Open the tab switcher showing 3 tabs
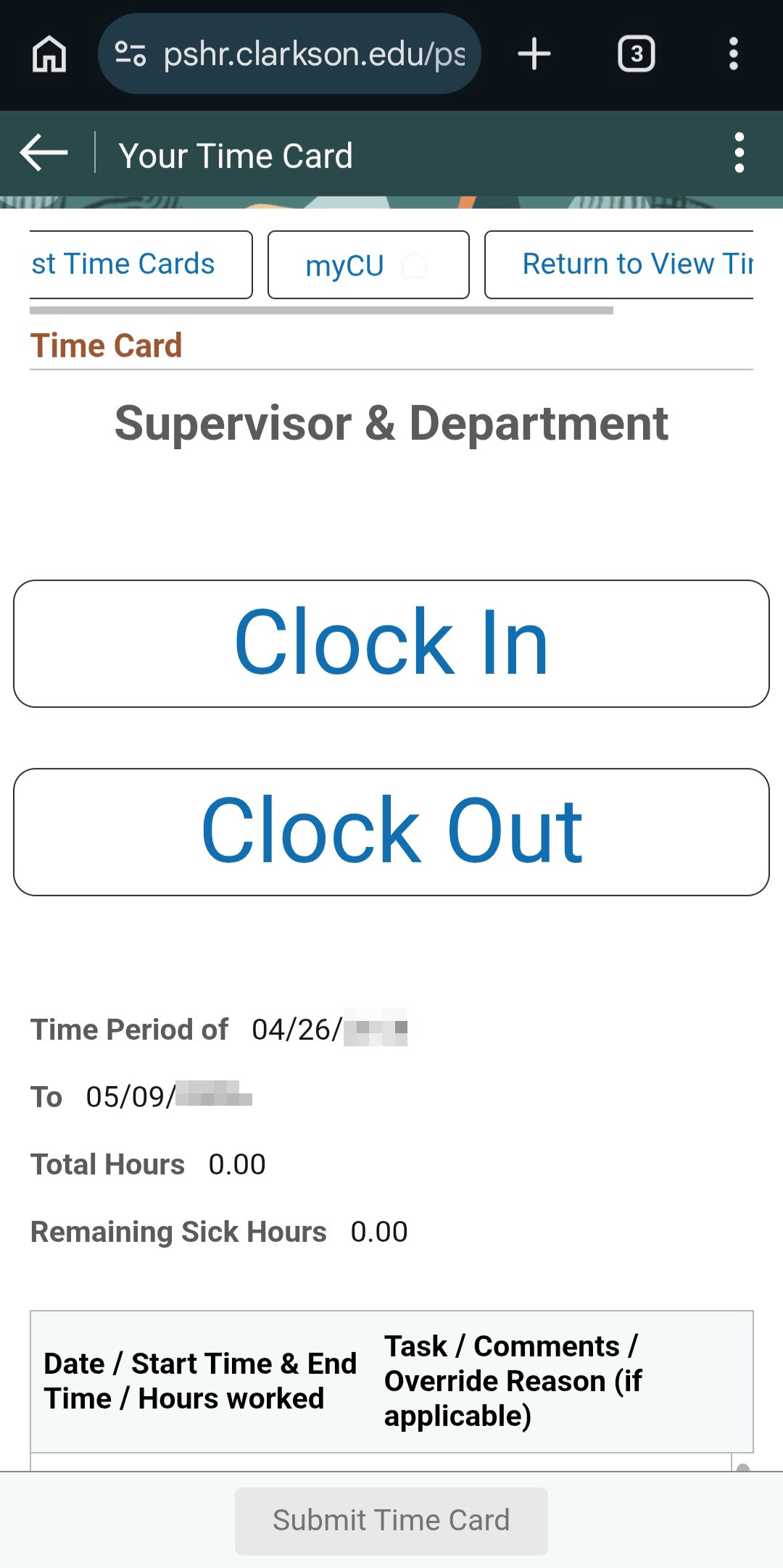The width and height of the screenshot is (783, 1568). tap(636, 54)
